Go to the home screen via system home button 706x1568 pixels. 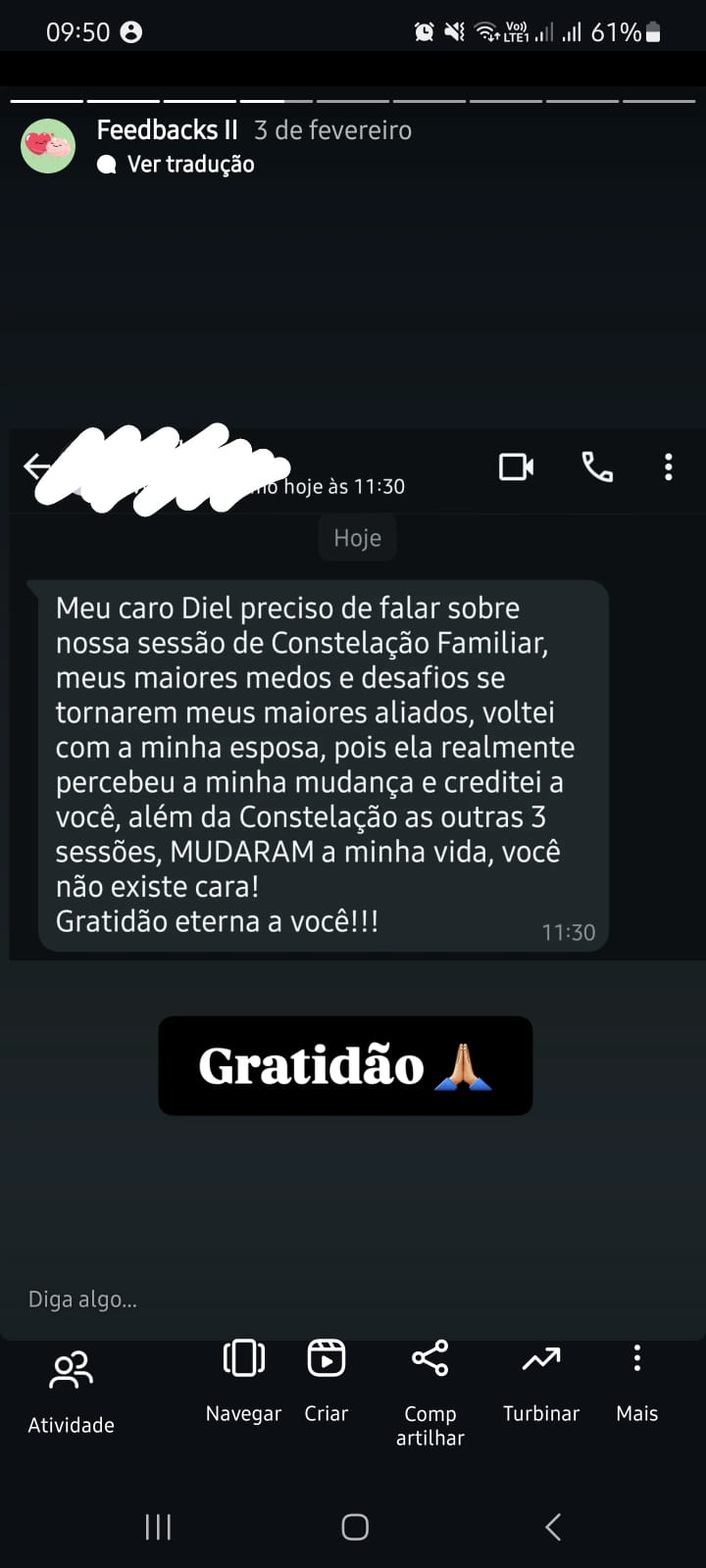[355, 1526]
